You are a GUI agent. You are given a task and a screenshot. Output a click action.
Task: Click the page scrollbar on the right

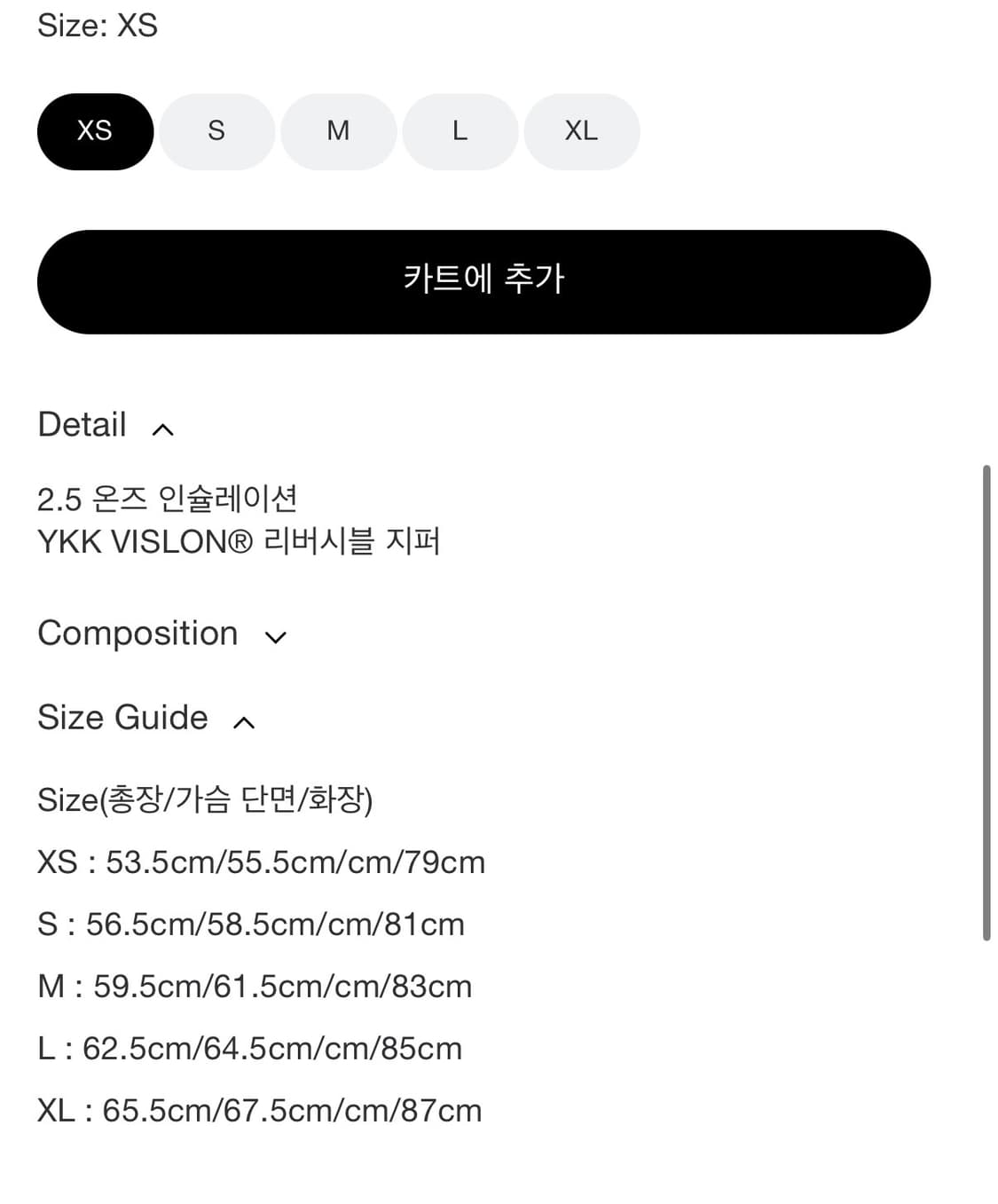coord(987,701)
